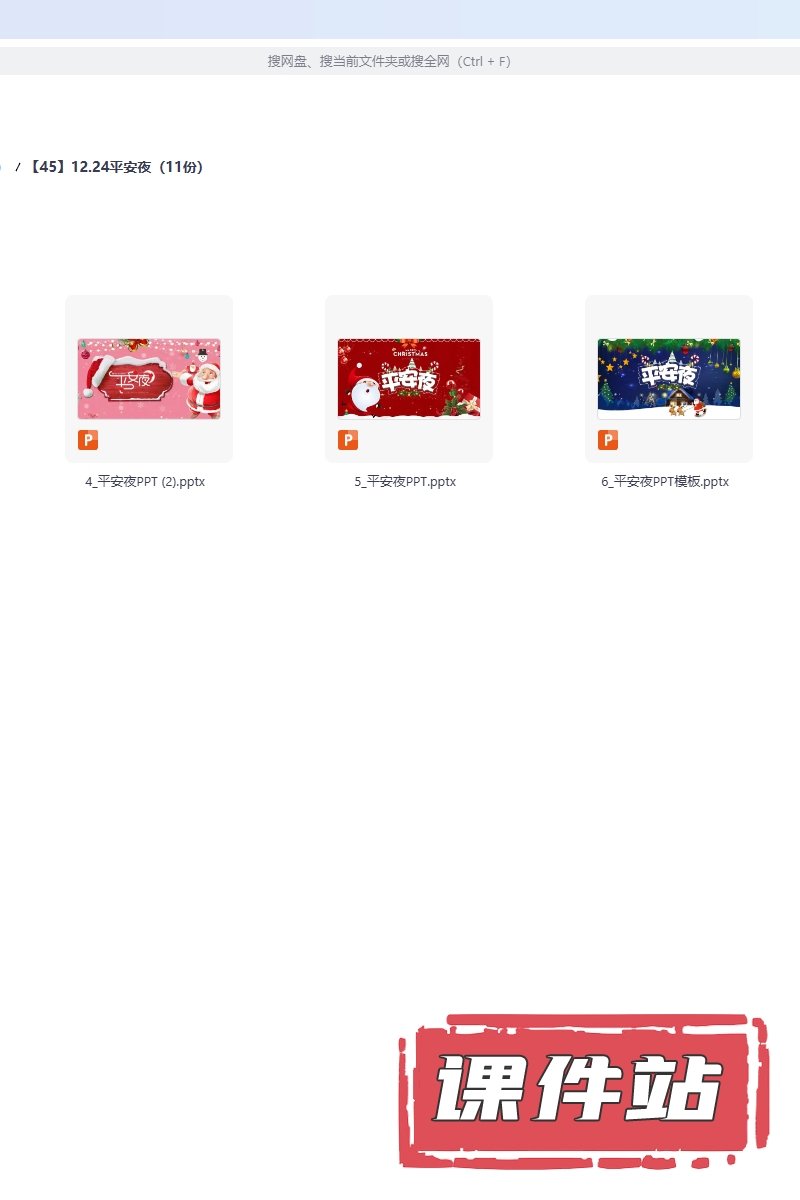Open file 6_平安夜PPT模板.pptx

point(669,379)
